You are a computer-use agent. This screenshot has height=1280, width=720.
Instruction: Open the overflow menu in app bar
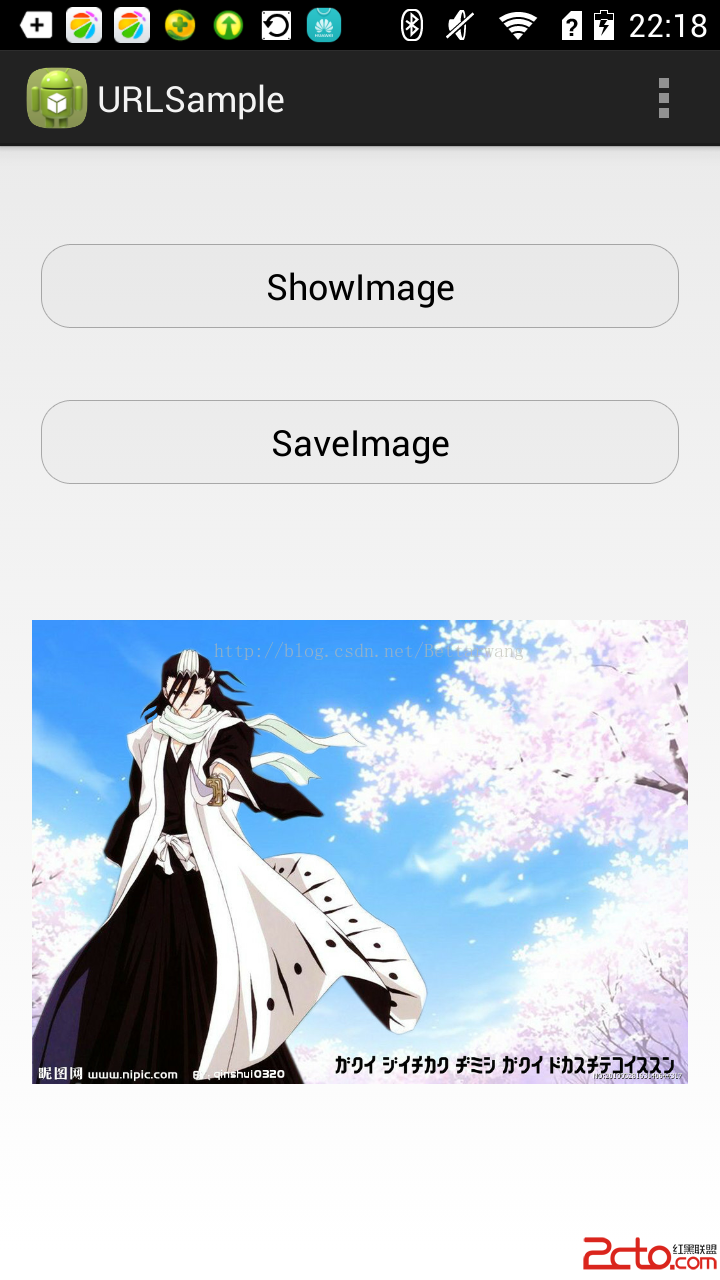[663, 98]
